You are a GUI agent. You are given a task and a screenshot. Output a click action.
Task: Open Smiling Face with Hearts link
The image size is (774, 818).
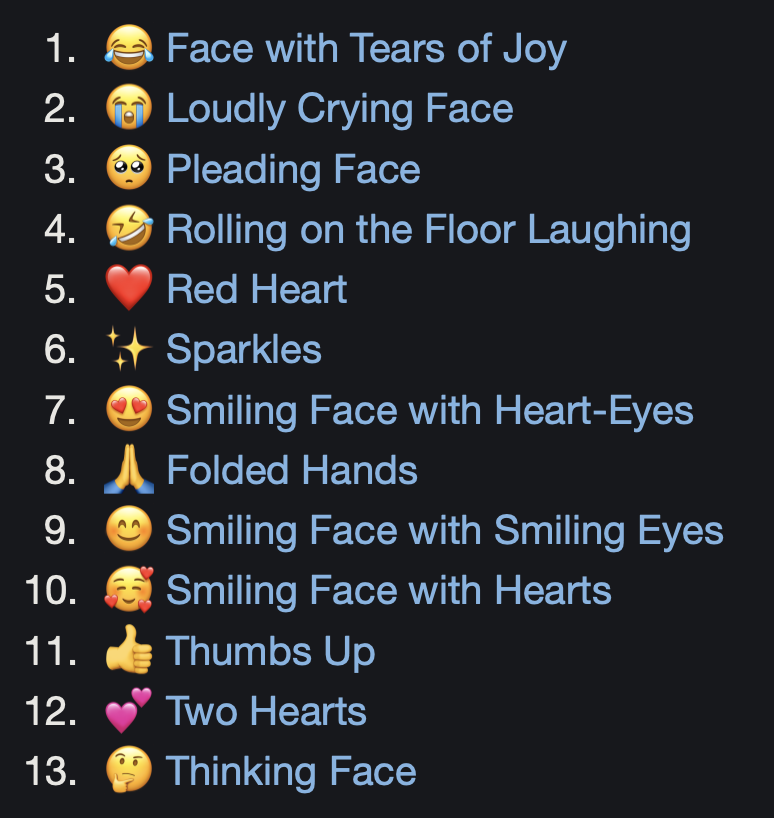click(x=388, y=591)
